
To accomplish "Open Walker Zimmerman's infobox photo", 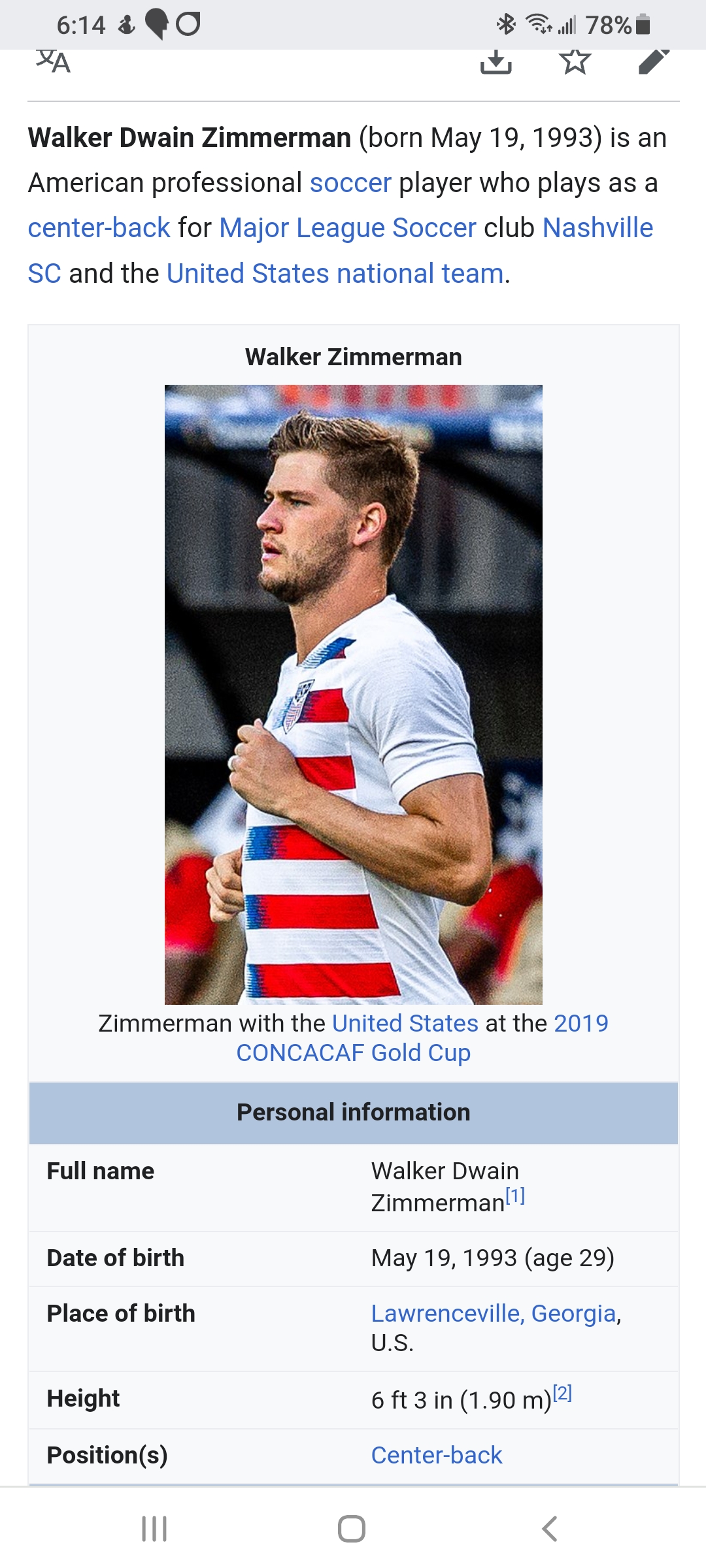I will pos(353,694).
